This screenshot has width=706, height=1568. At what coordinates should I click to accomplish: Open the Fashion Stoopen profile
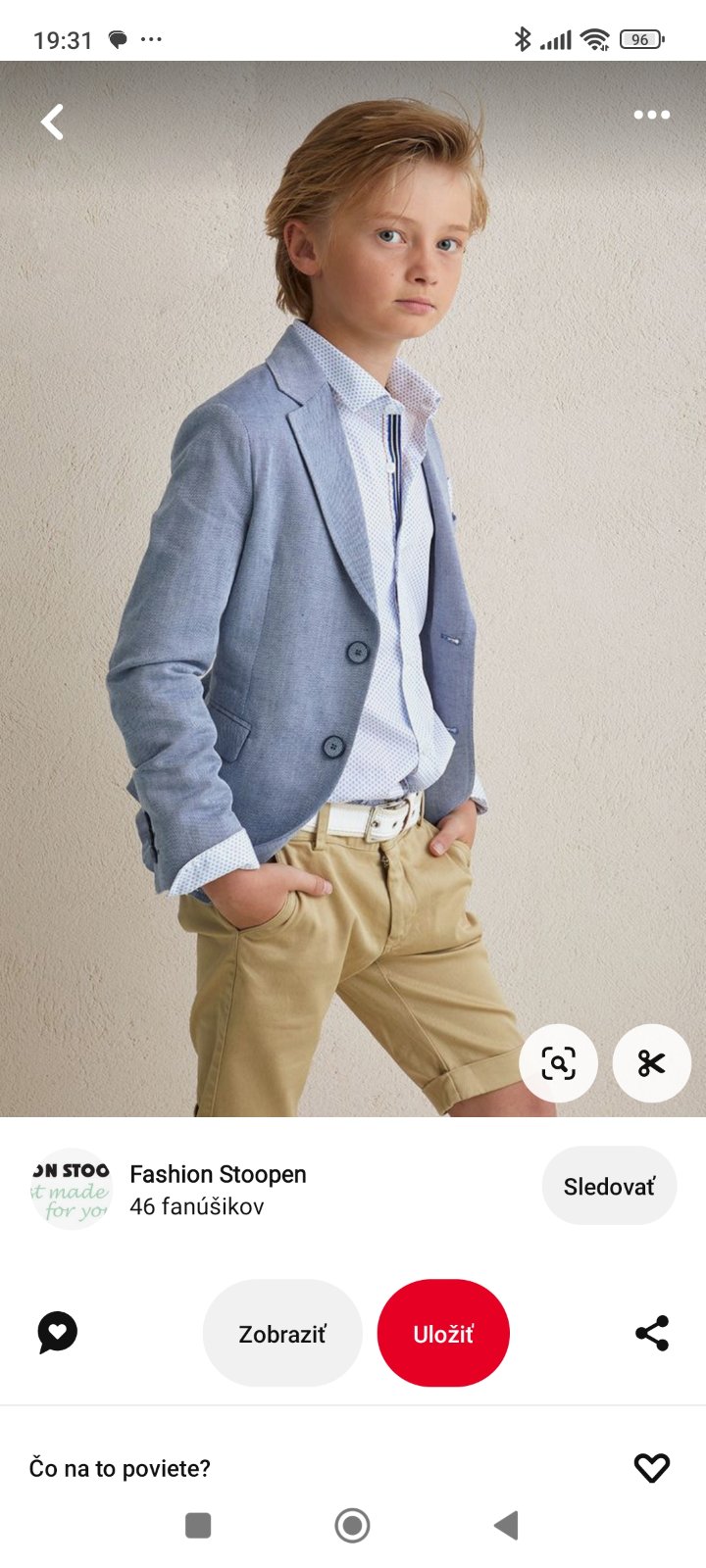(x=218, y=1174)
